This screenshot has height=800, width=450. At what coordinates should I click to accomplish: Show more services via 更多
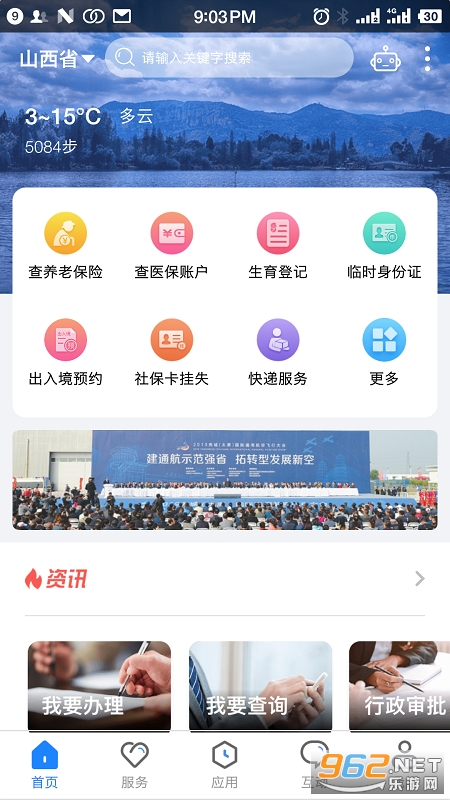click(384, 353)
